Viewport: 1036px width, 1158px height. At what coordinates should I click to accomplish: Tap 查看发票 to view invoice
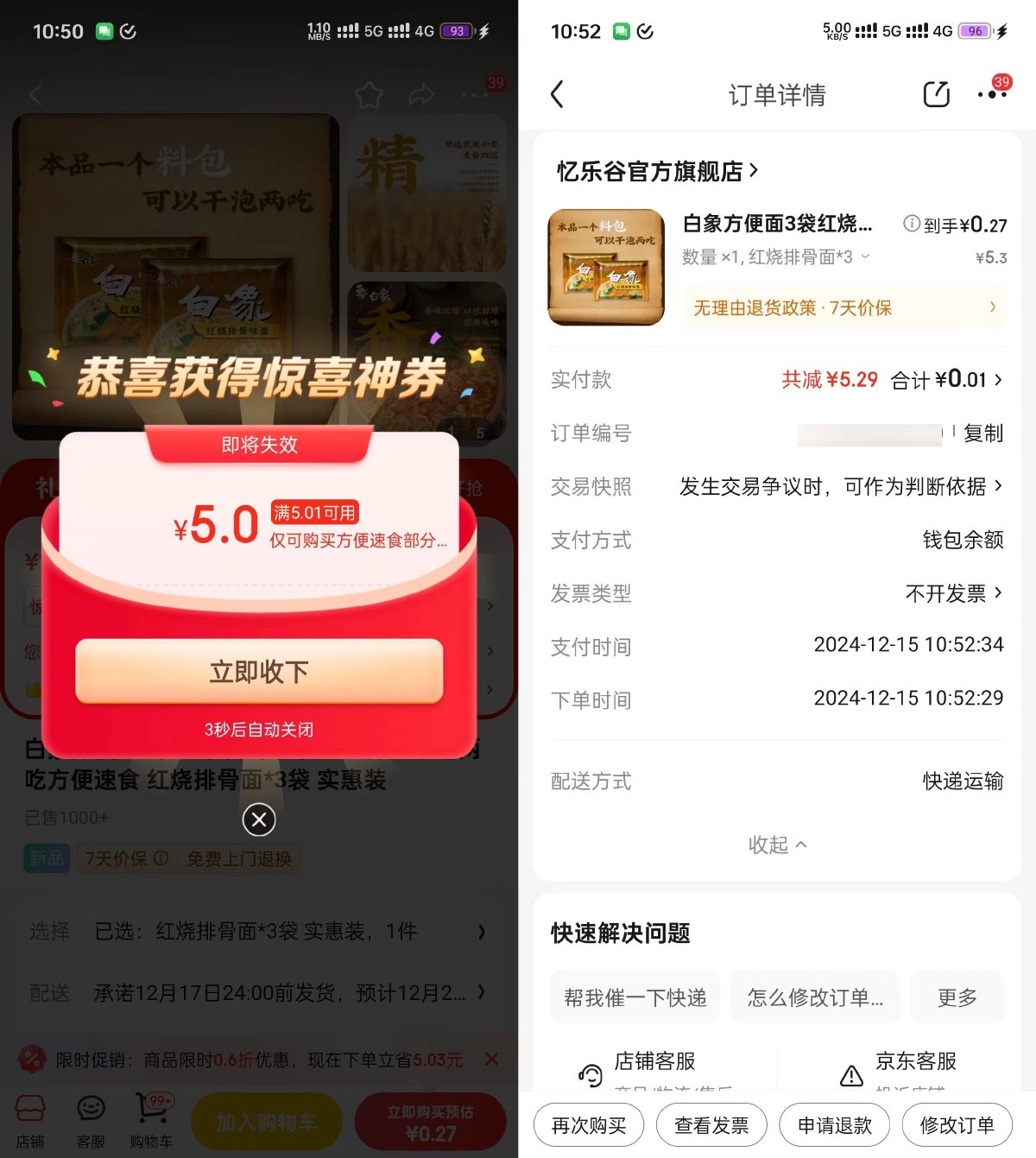point(711,1126)
